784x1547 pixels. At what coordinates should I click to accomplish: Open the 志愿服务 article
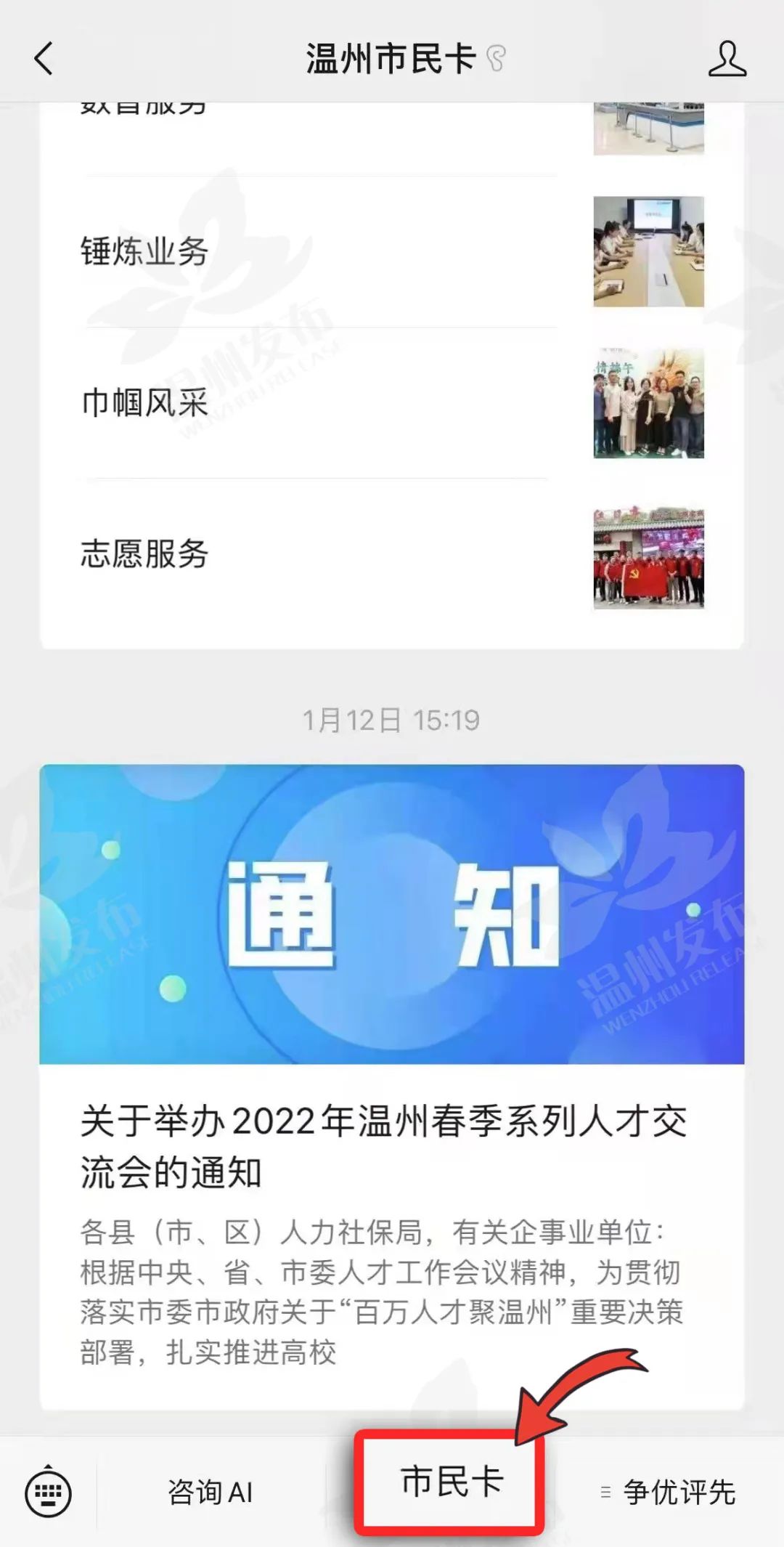click(x=392, y=555)
